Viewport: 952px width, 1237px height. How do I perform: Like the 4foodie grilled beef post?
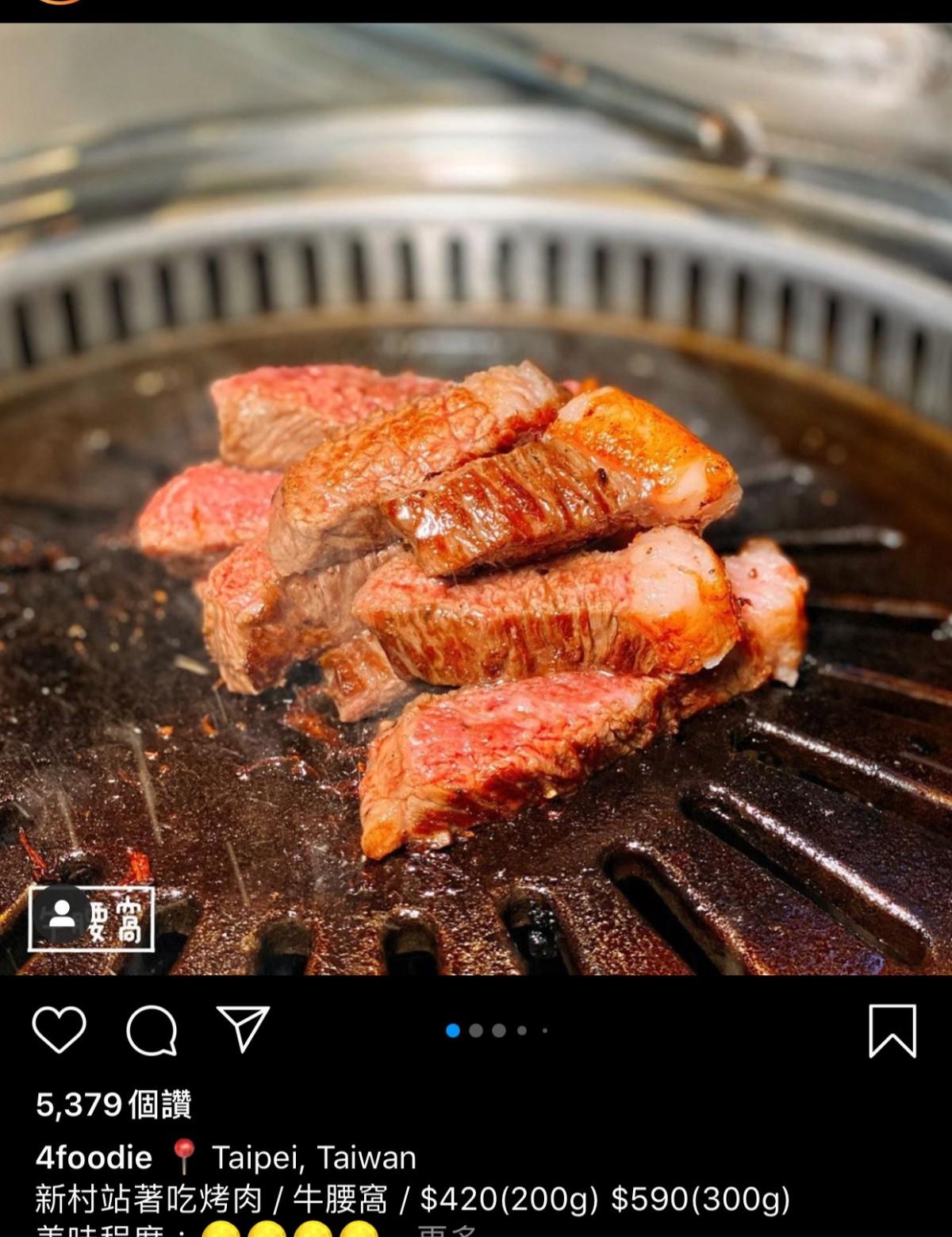coord(59,1030)
